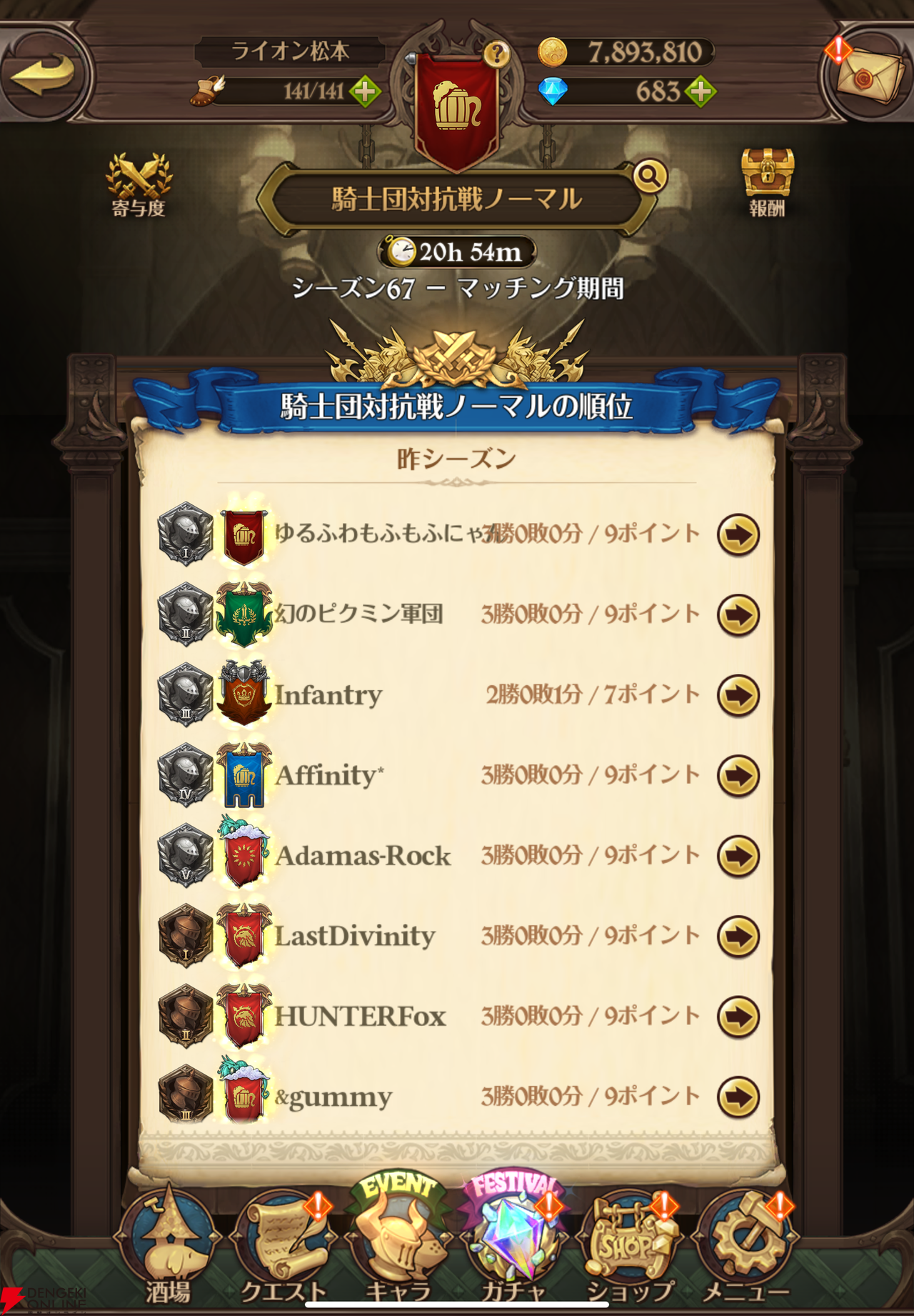The image size is (914, 1316).
Task: Open details arrow for ゆるふわもふもふにゃ
Action: coord(738,534)
